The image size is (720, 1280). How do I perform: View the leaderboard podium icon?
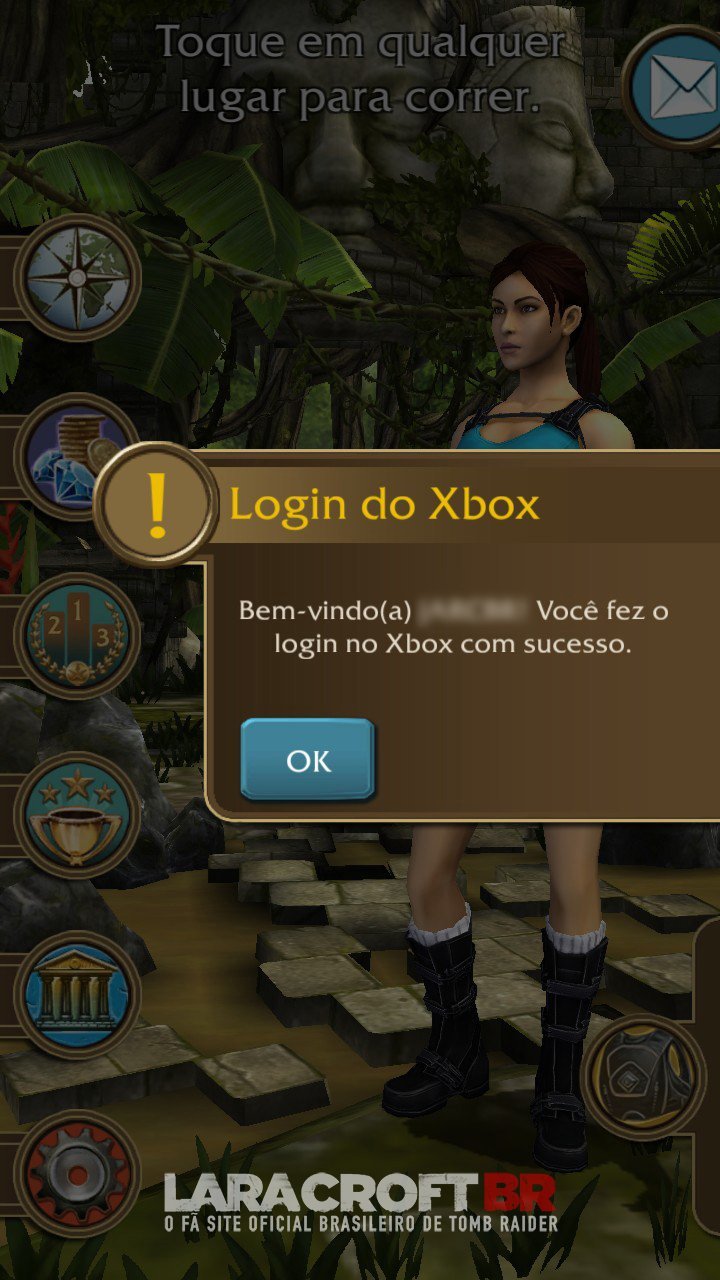tap(77, 636)
